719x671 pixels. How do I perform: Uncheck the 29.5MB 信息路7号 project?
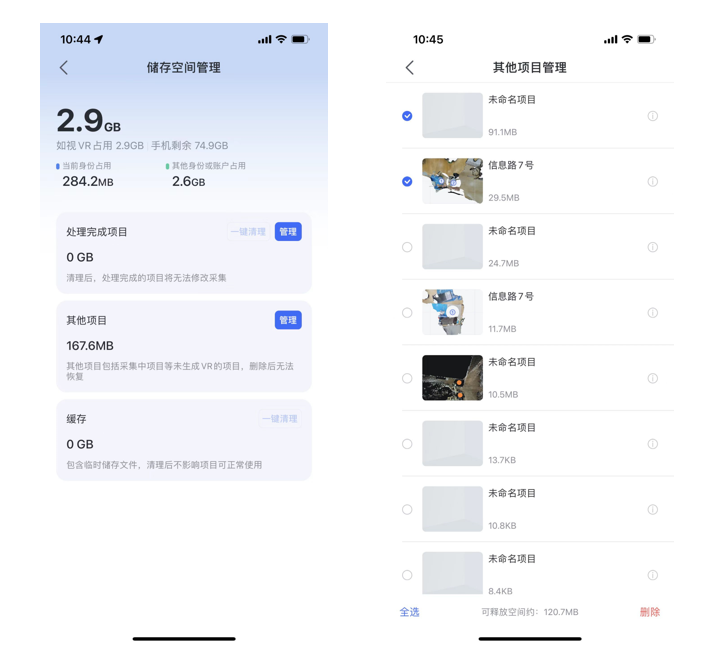tap(407, 182)
